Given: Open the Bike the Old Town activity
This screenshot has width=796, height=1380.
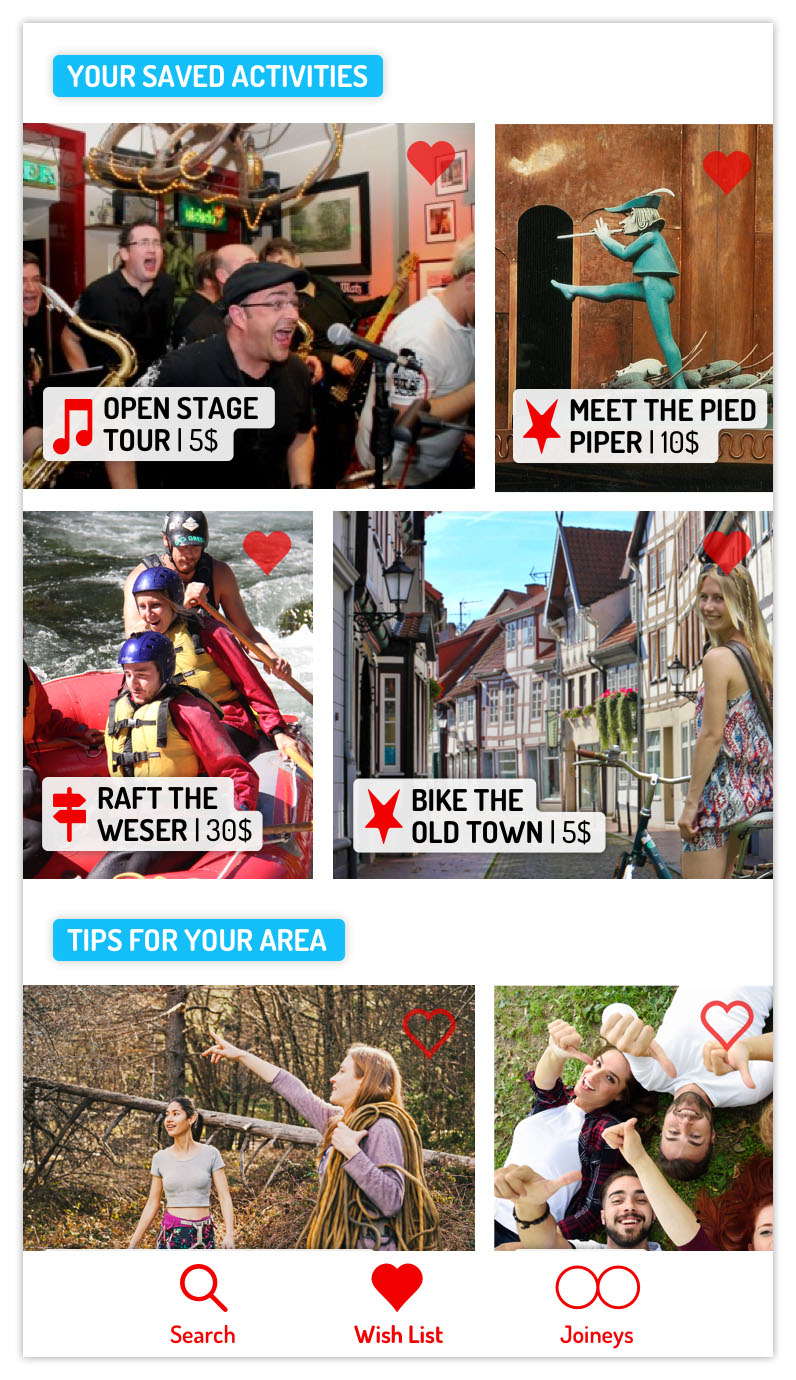Looking at the screenshot, I should [x=552, y=694].
